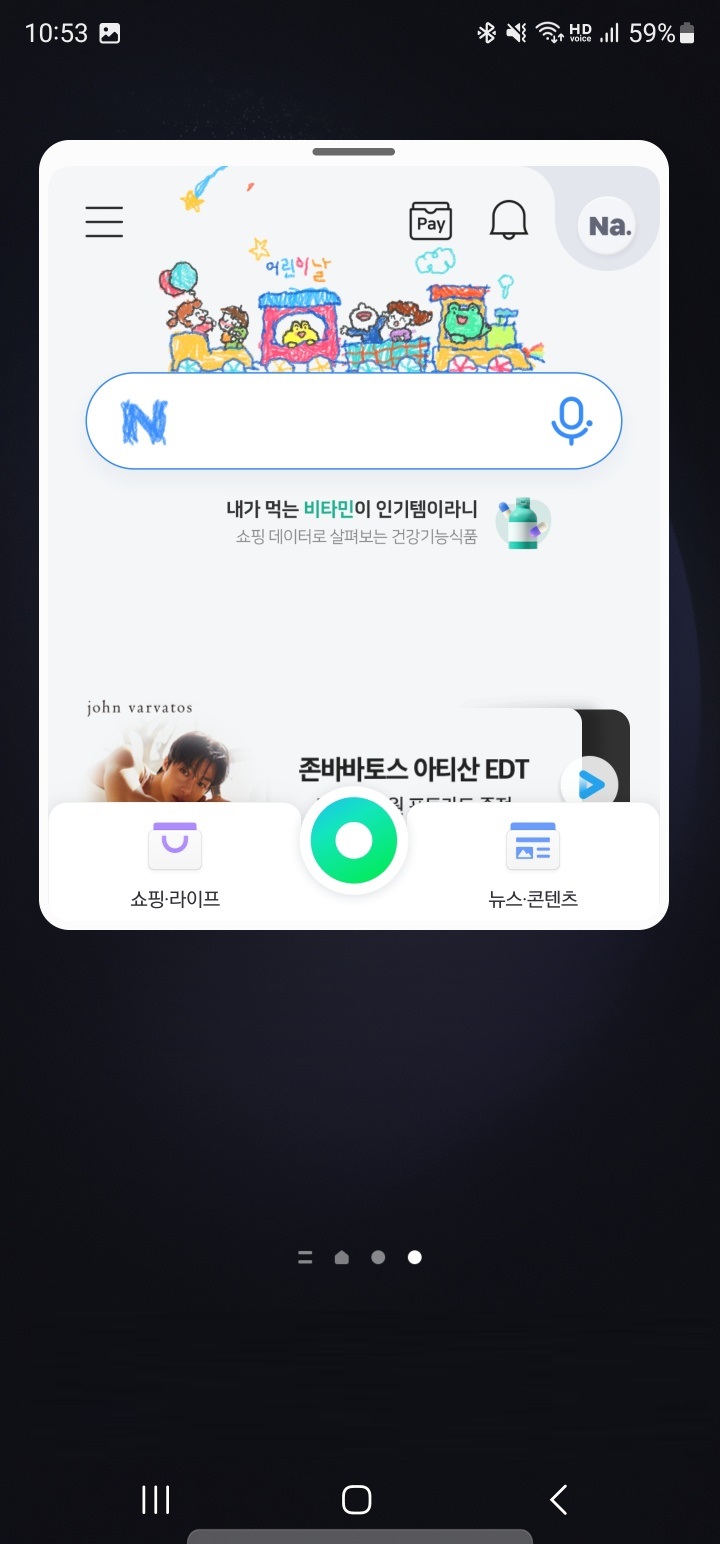Viewport: 720px width, 1544px height.
Task: Open the Naver Pay icon
Action: [429, 221]
